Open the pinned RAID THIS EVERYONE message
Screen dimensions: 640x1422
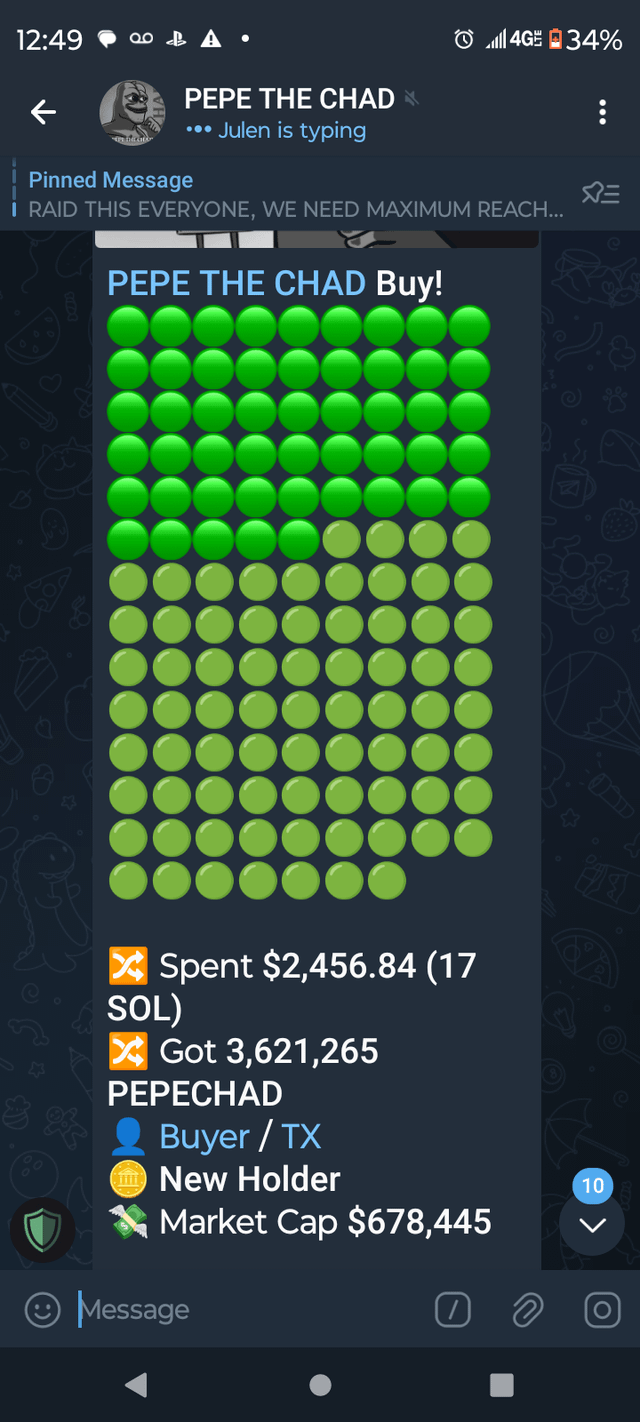(x=295, y=195)
